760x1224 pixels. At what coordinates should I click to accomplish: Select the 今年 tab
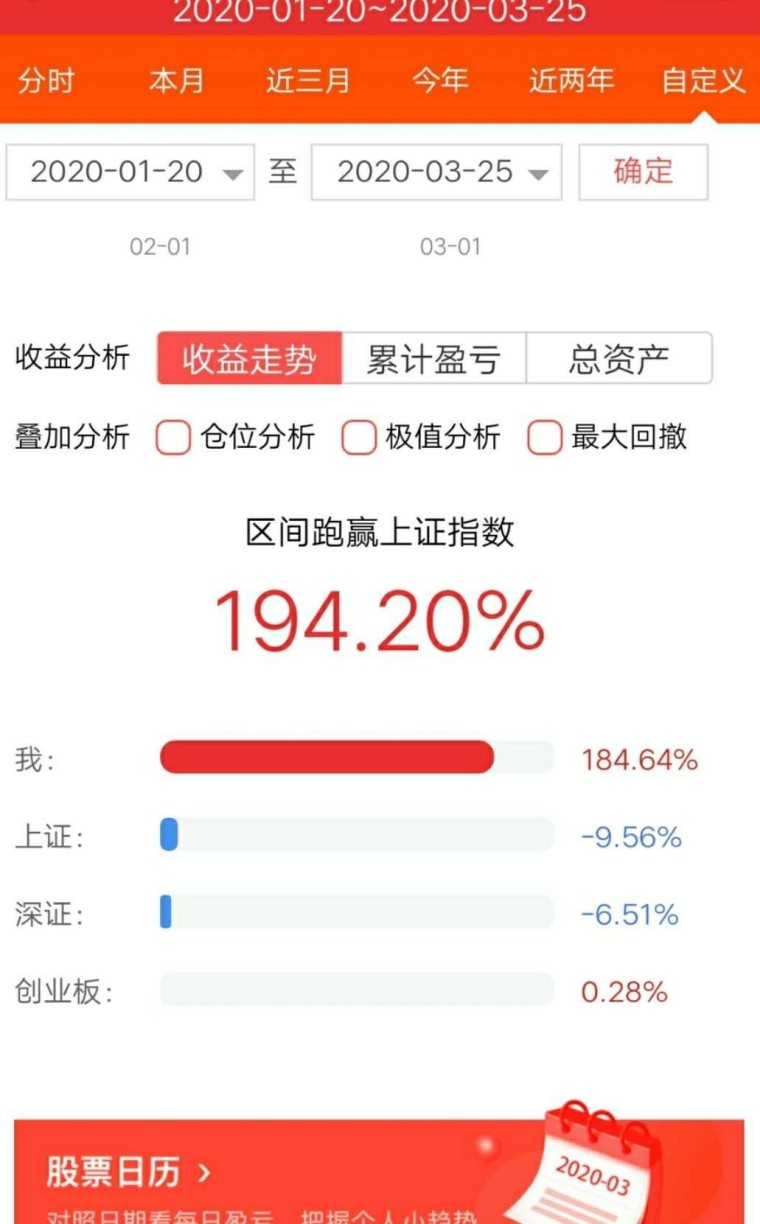440,81
